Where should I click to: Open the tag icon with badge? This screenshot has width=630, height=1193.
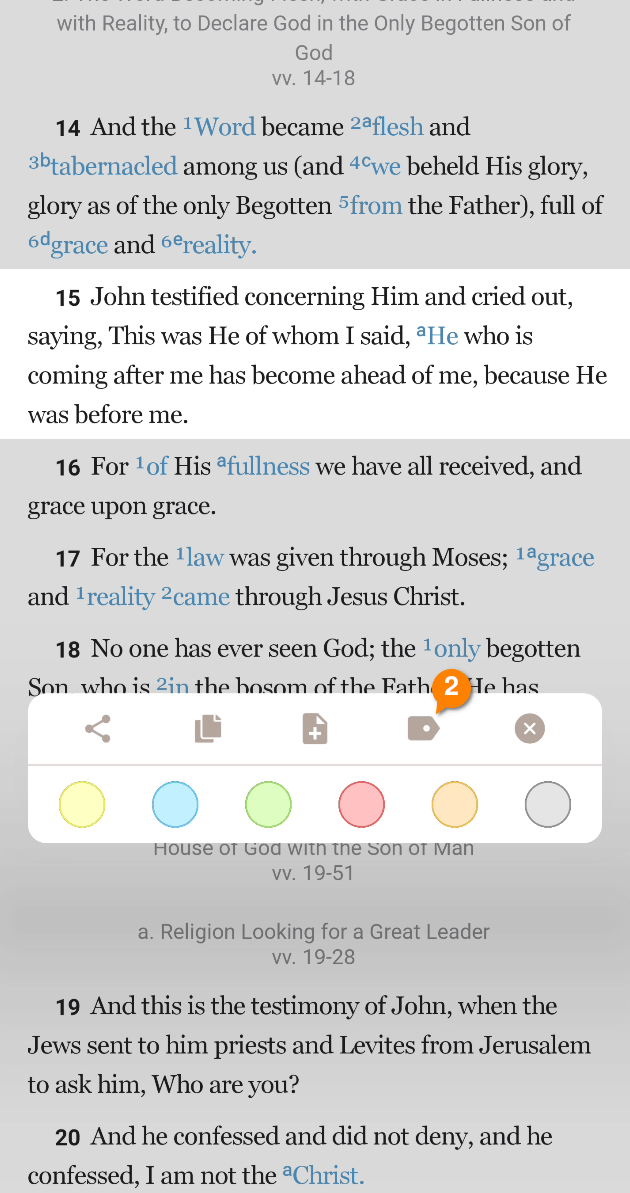click(x=424, y=729)
